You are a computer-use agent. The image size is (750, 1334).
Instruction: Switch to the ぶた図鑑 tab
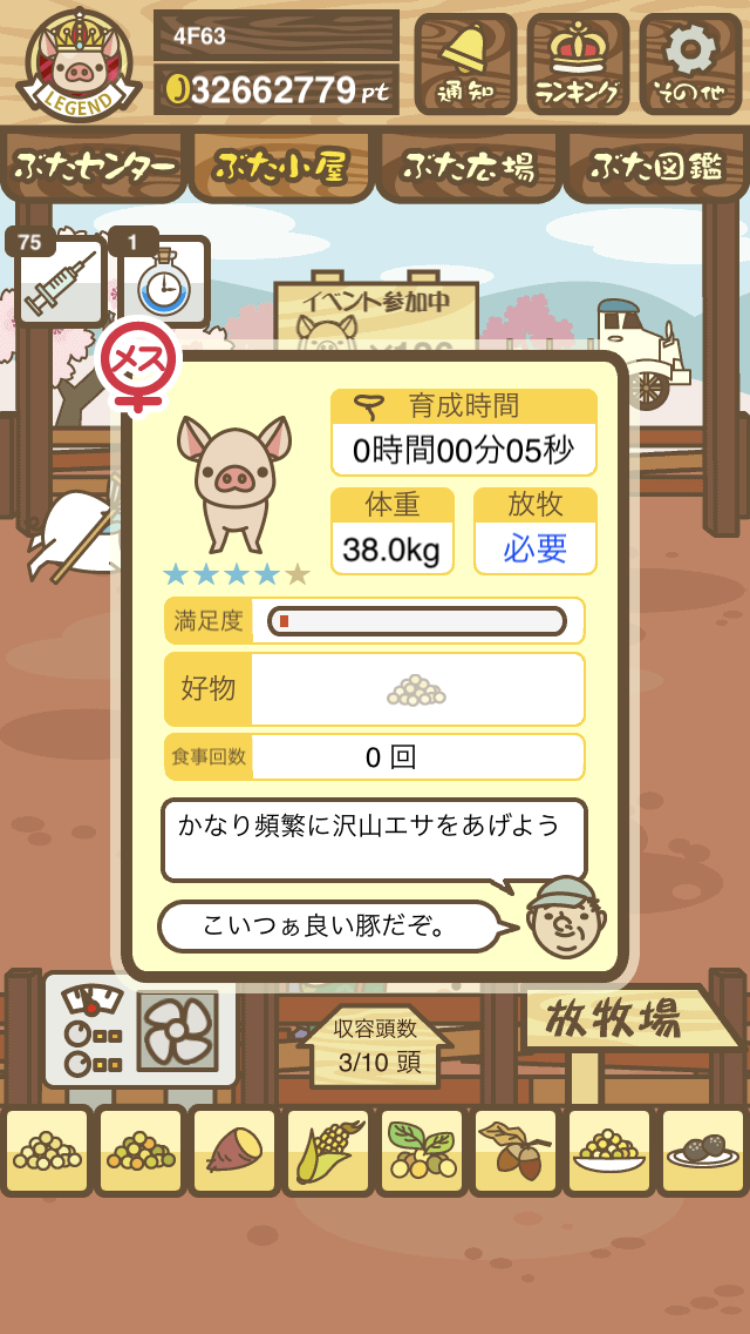click(656, 167)
